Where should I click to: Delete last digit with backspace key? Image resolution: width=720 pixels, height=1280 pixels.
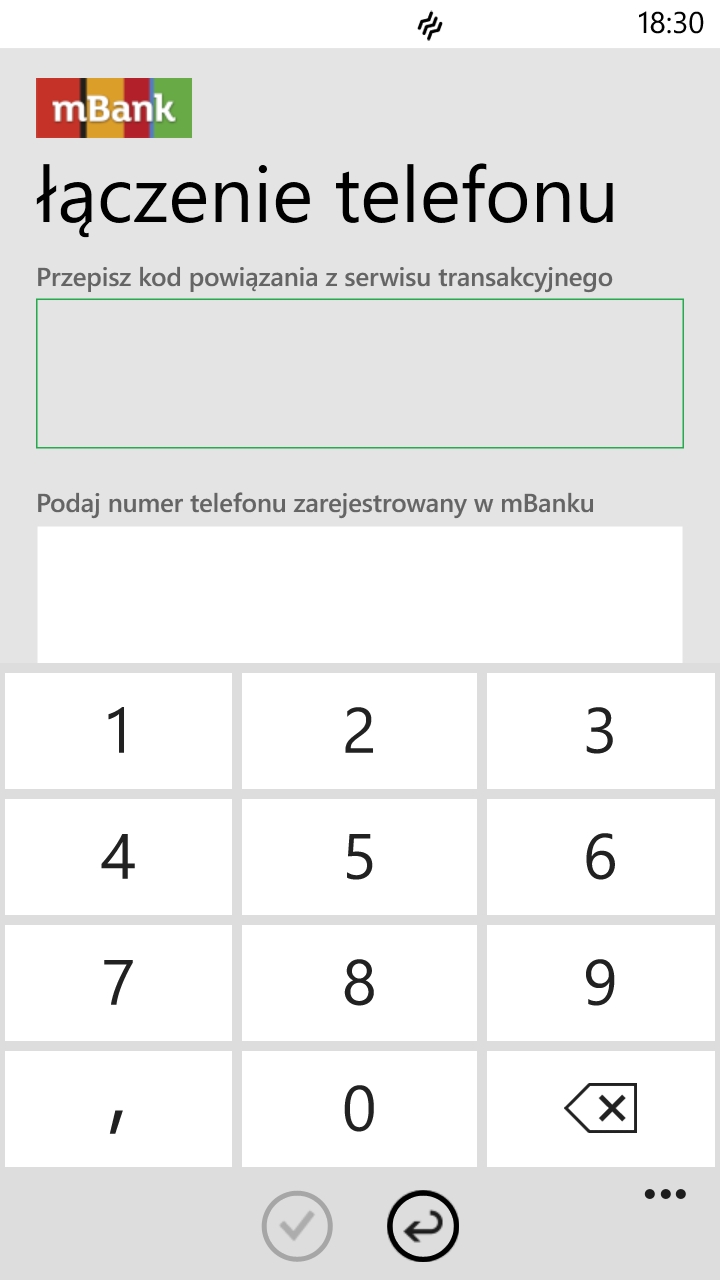tap(601, 1109)
